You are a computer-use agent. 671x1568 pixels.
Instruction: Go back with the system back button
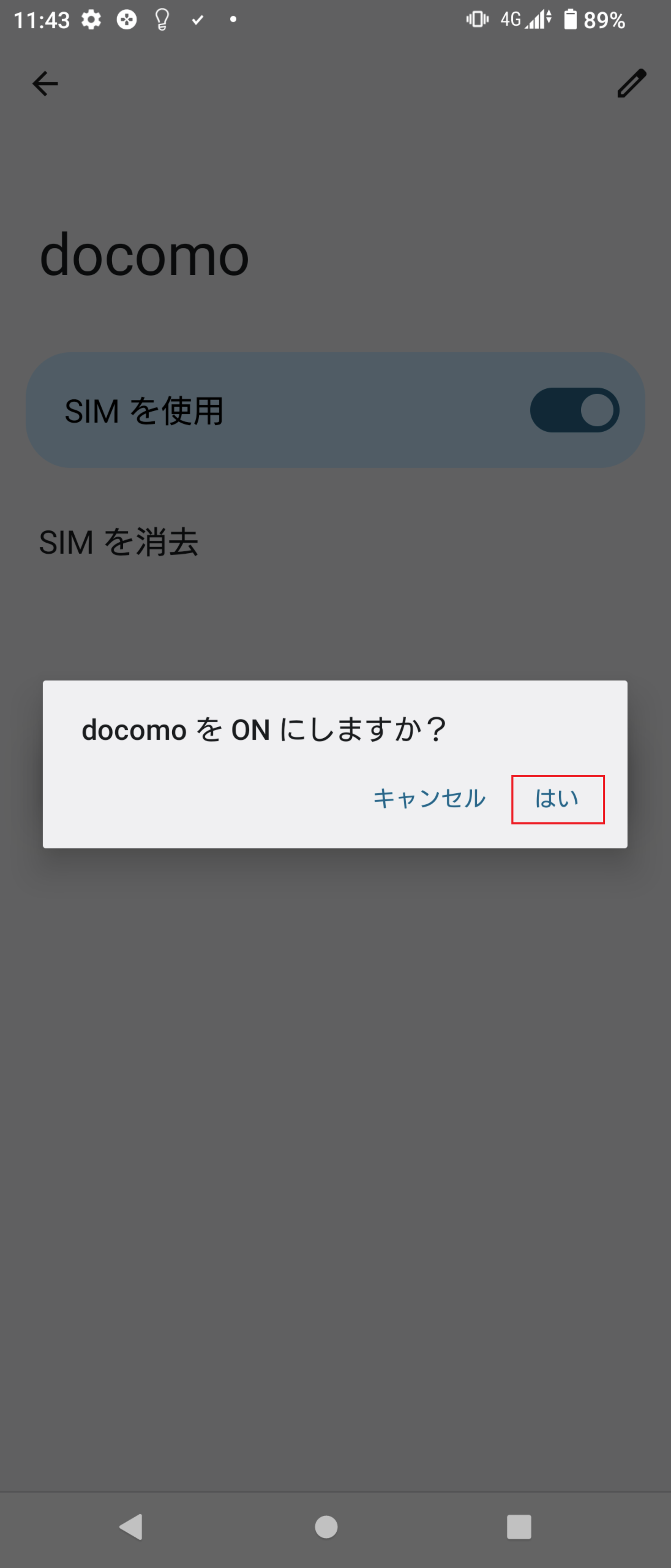point(131,1526)
